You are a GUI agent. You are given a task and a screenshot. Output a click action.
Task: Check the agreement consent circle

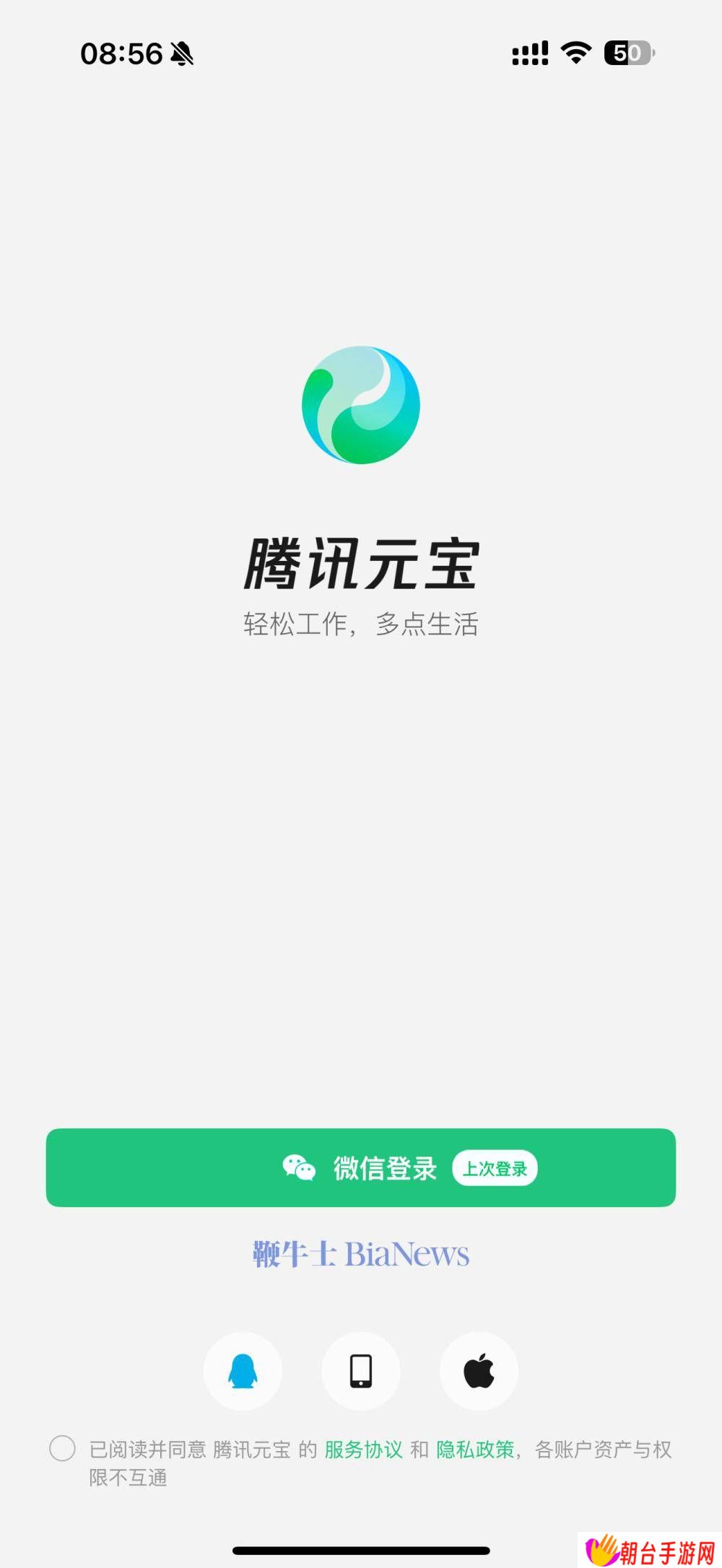[x=62, y=1448]
